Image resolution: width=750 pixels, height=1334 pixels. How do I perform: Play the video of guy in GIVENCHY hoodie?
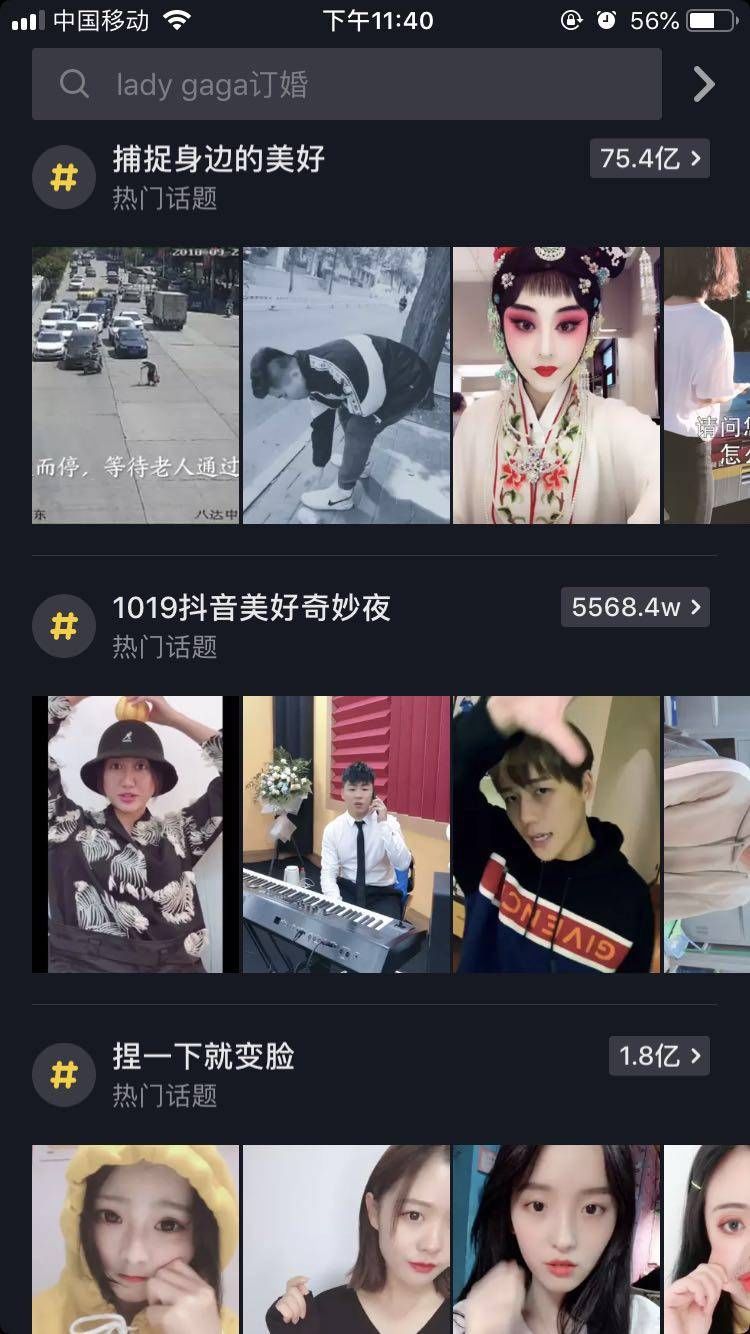coord(556,834)
